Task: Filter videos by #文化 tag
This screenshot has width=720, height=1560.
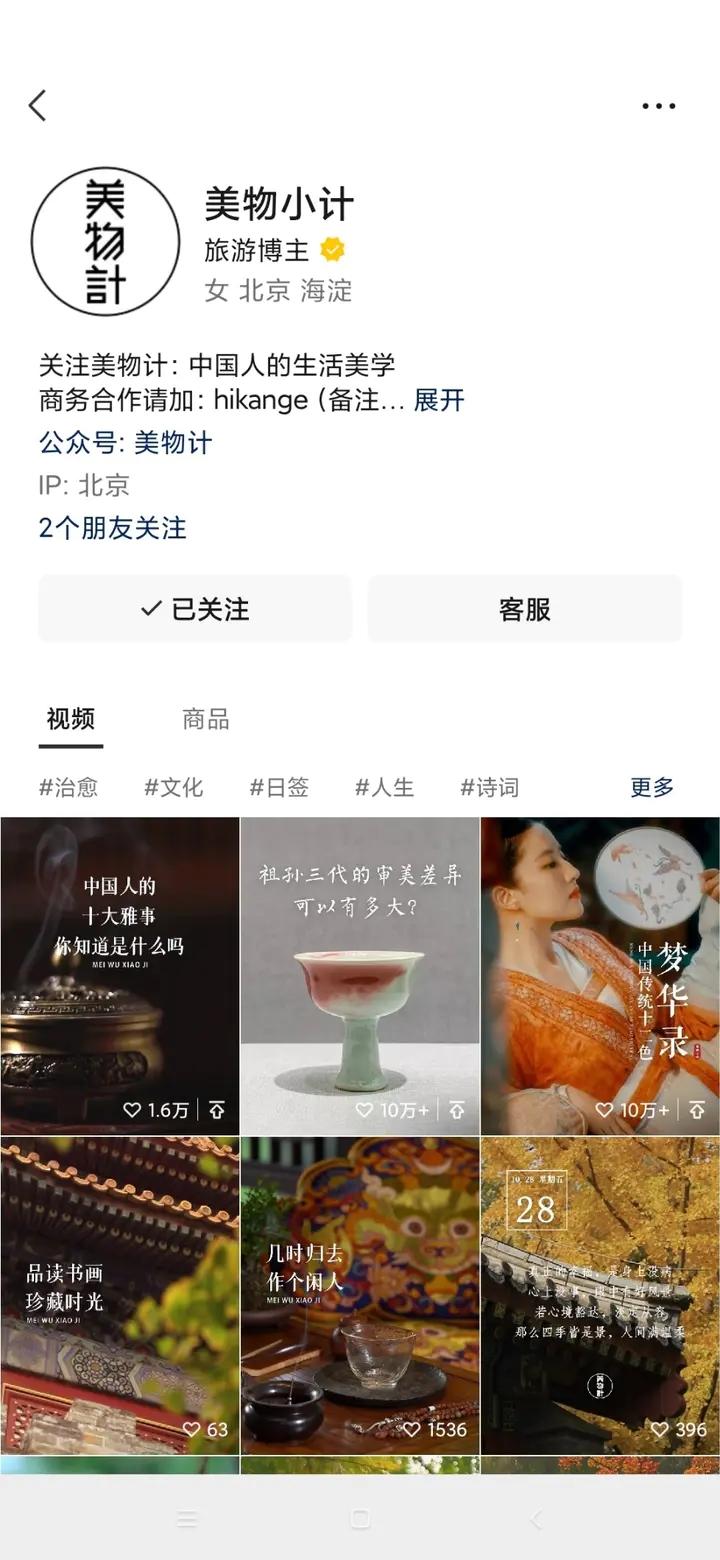Action: pos(173,787)
